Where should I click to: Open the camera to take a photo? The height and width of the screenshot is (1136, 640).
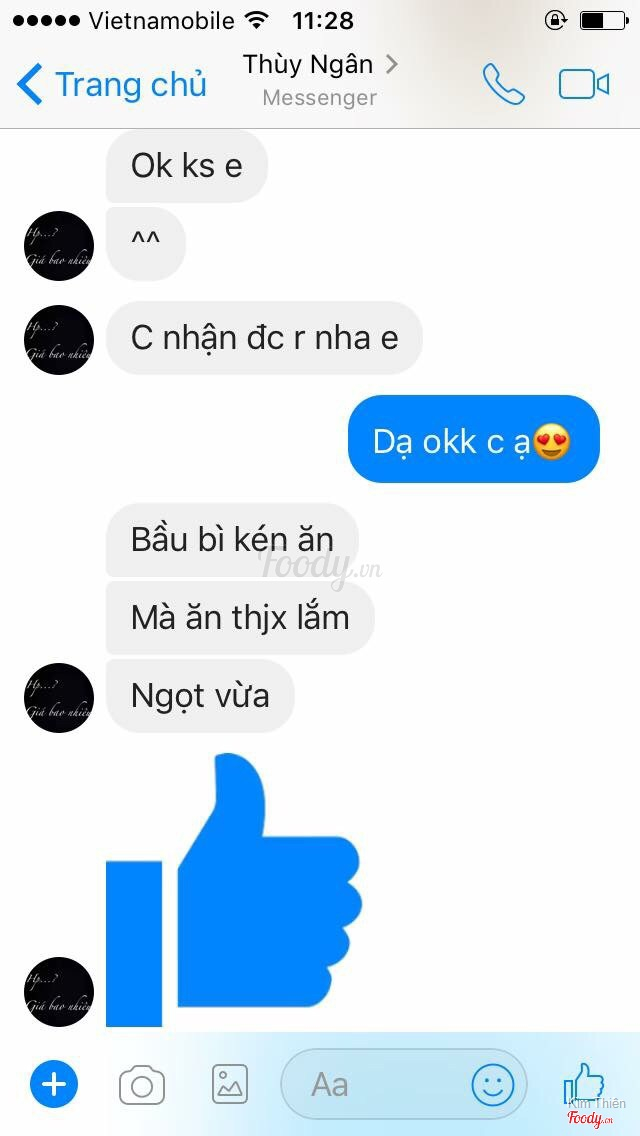click(142, 1084)
